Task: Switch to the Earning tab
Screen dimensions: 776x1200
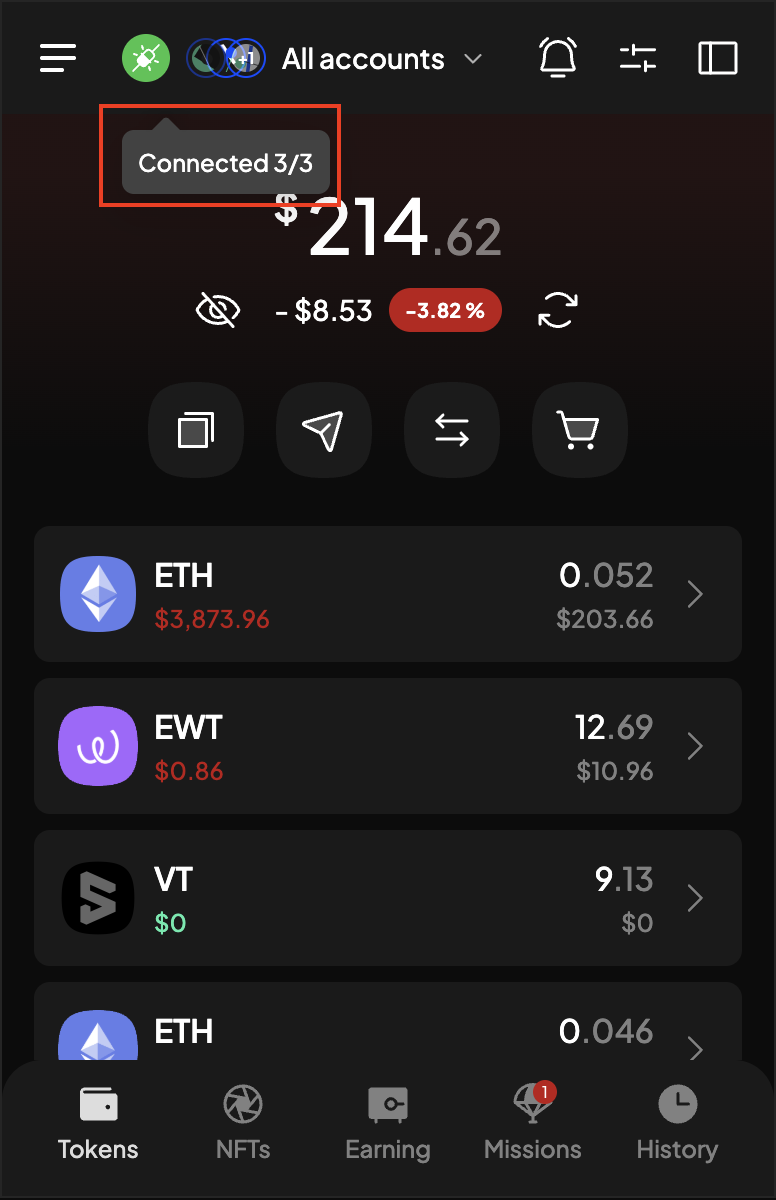Action: (x=387, y=1123)
